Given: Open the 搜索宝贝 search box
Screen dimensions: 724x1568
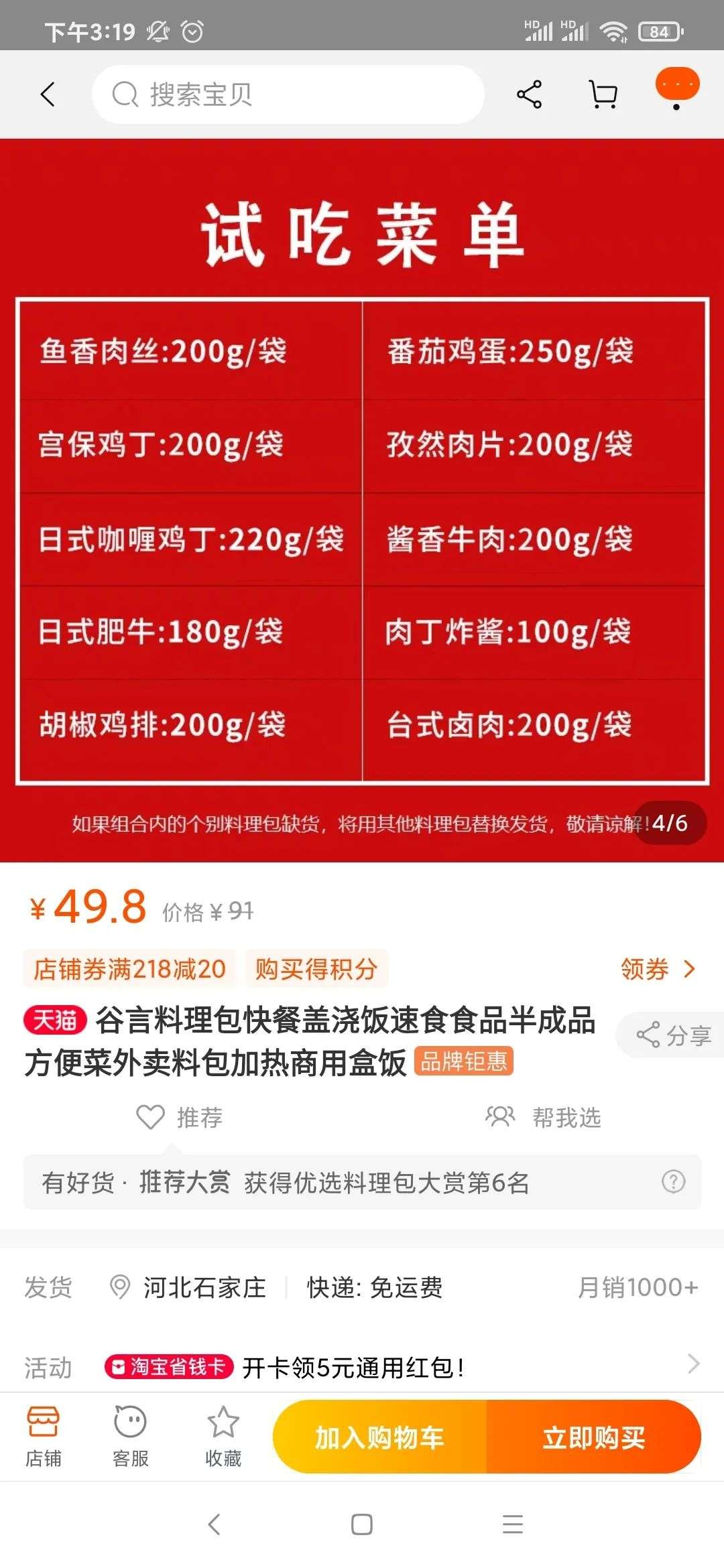Looking at the screenshot, I should pos(288,94).
